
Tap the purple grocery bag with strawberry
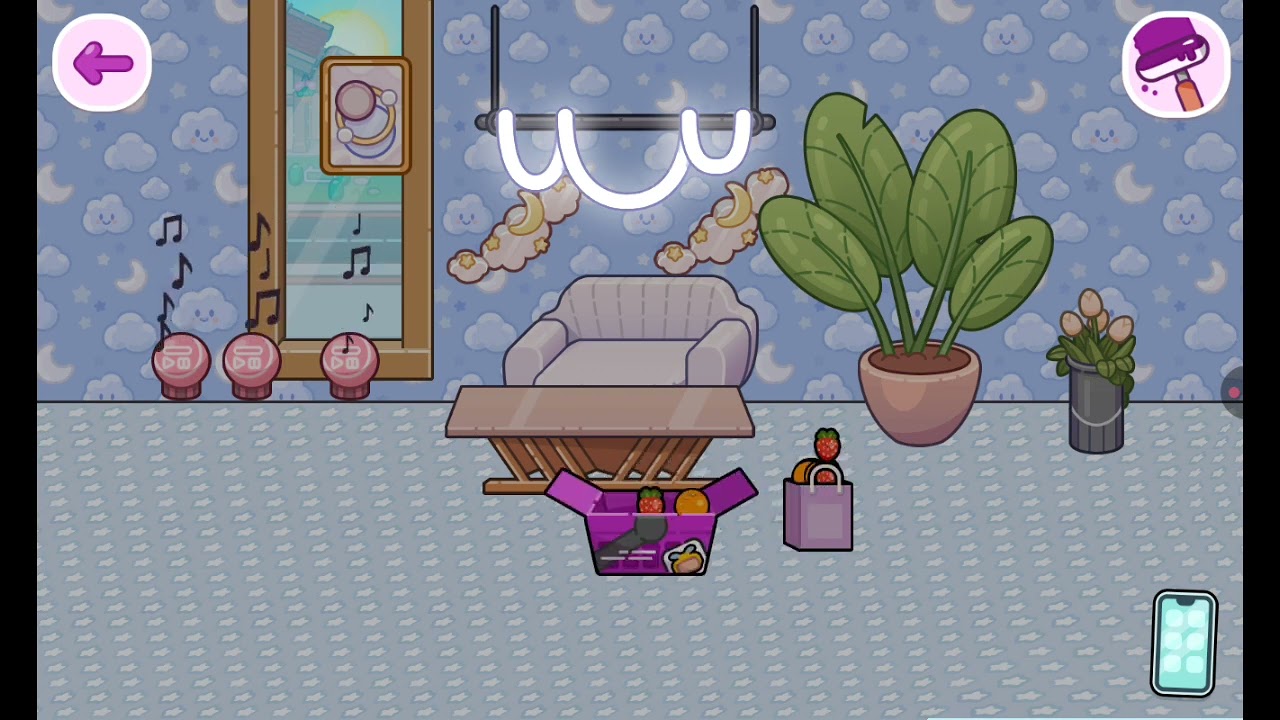pyautogui.click(x=818, y=510)
